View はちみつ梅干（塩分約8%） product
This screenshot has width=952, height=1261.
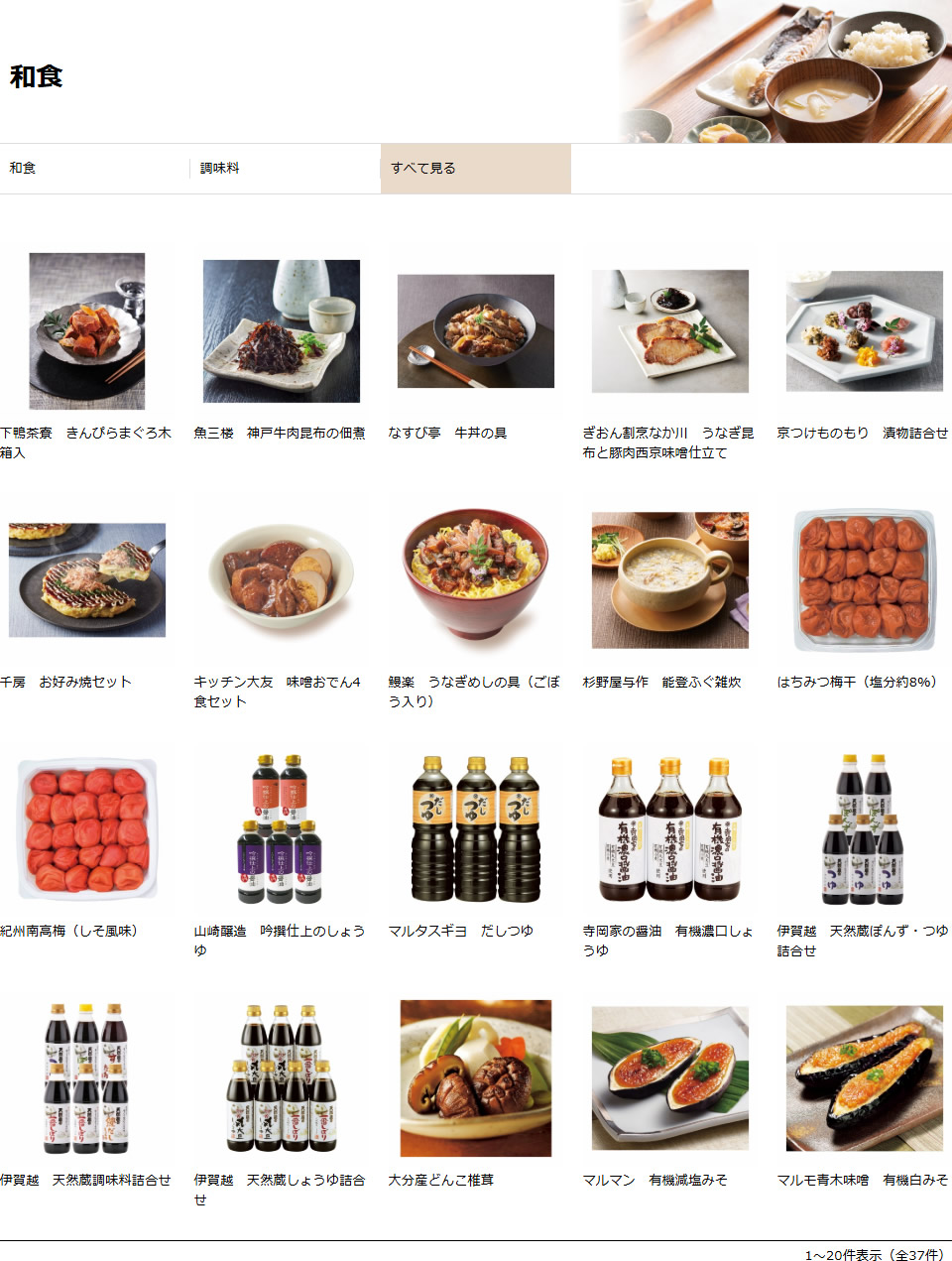[864, 580]
